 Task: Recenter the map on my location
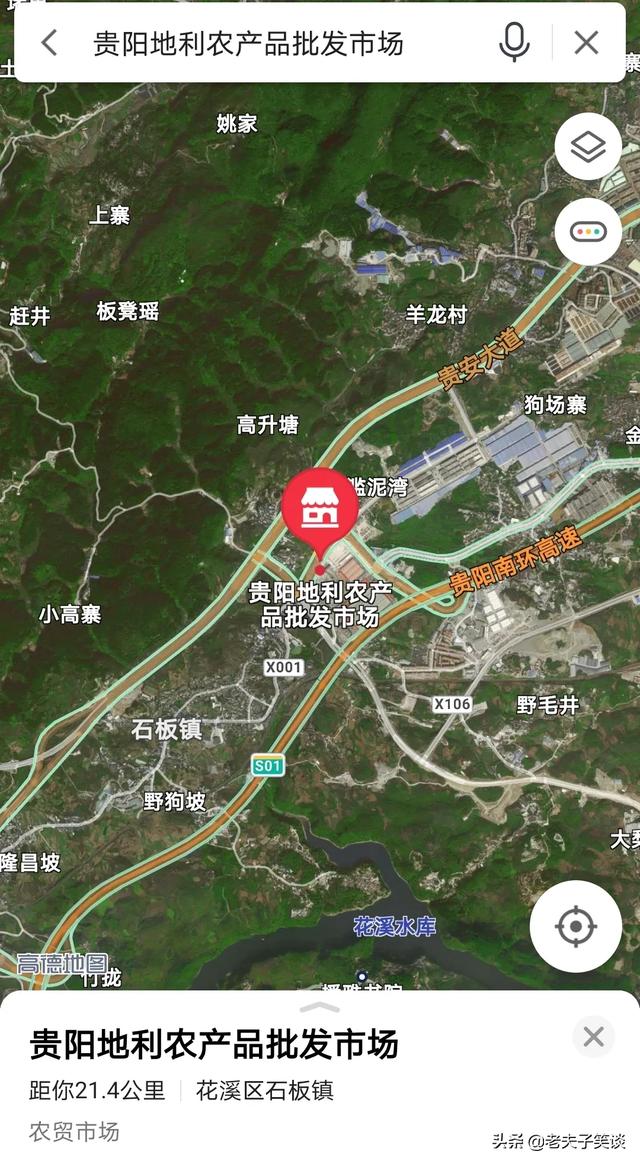[575, 927]
